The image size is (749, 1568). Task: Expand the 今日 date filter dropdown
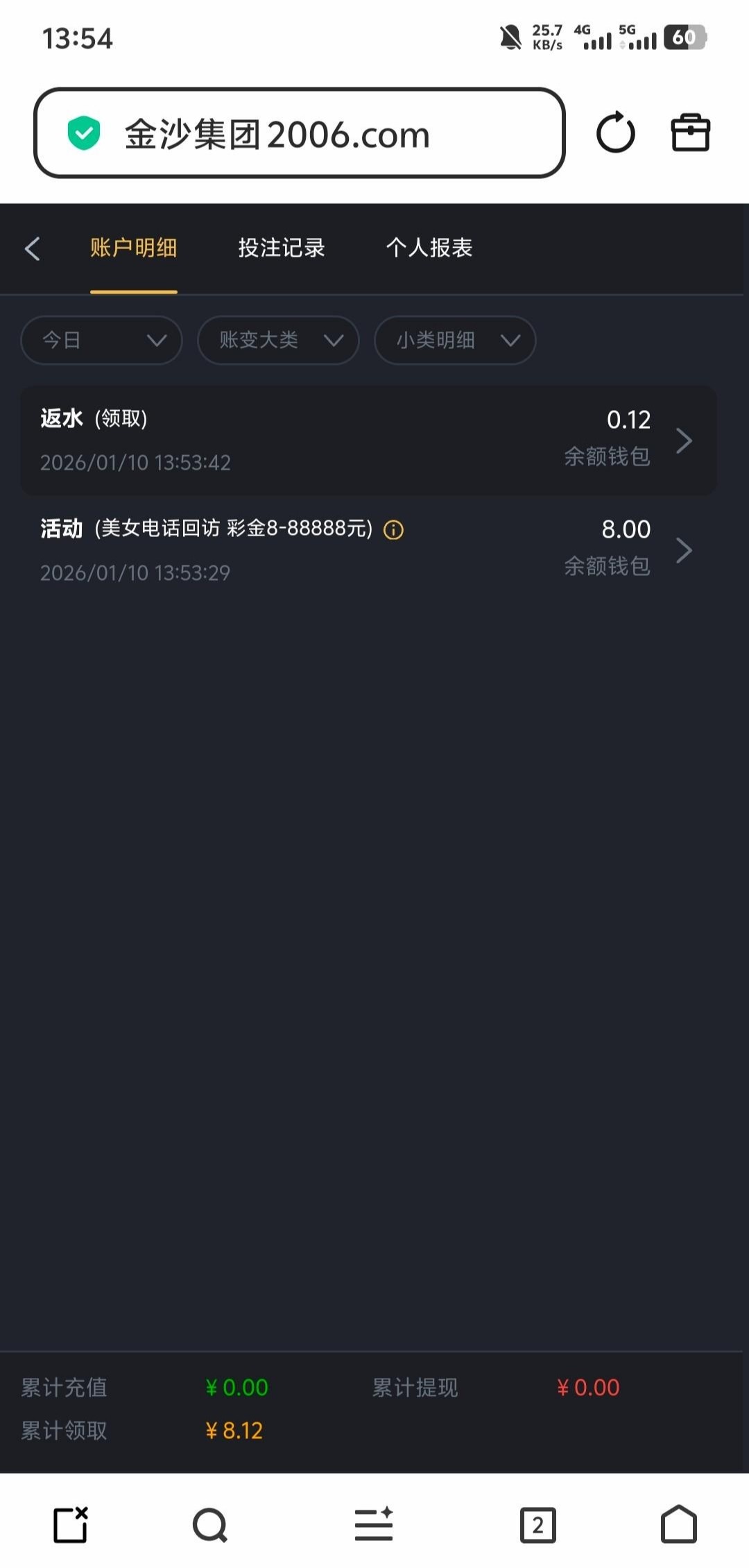coord(101,340)
